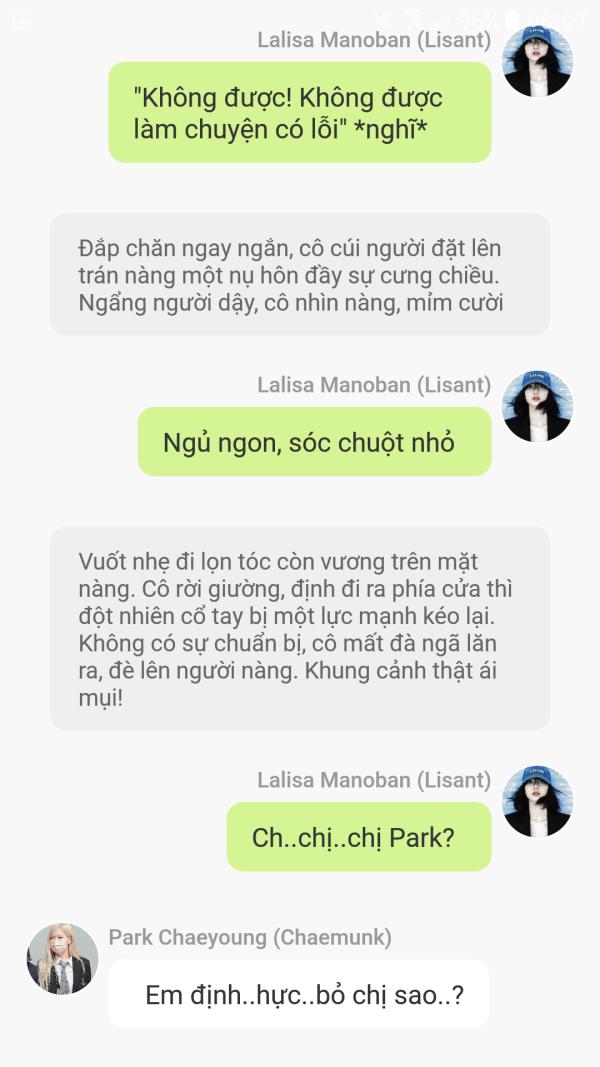Tap Lalisa's avatar beside "Không được!" message
This screenshot has height=1067, width=600.
[537, 62]
